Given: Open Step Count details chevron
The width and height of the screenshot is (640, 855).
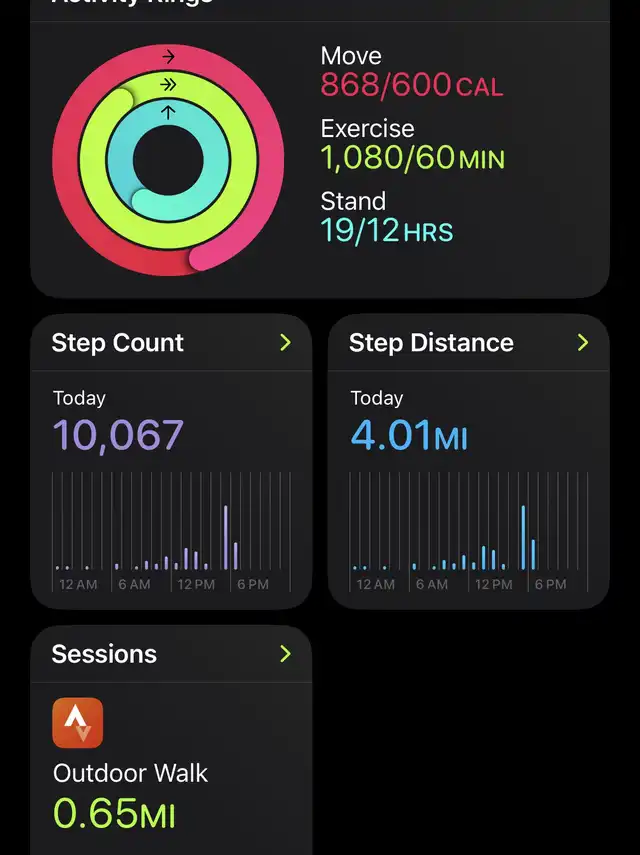Looking at the screenshot, I should click(x=285, y=343).
